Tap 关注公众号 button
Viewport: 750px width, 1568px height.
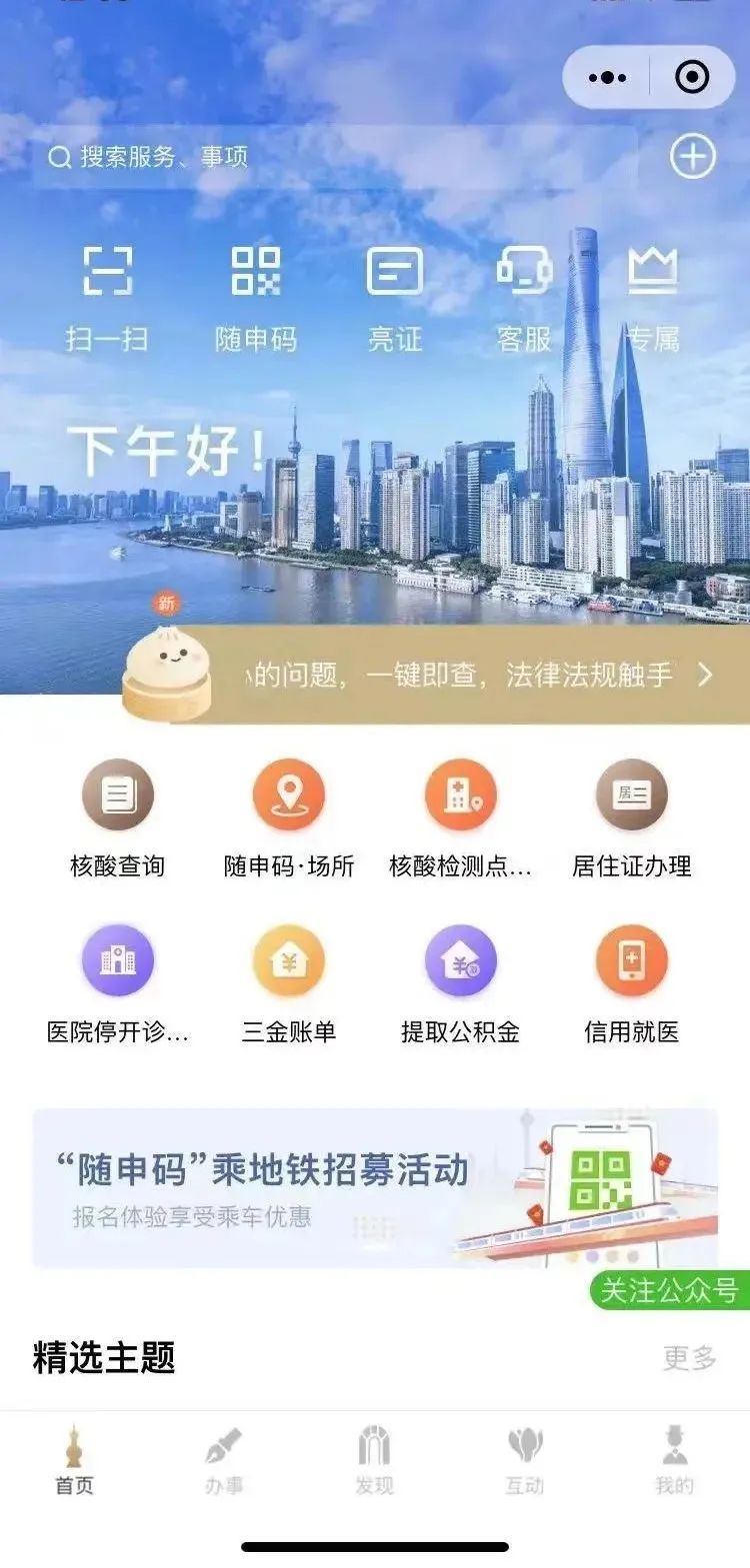(669, 1290)
